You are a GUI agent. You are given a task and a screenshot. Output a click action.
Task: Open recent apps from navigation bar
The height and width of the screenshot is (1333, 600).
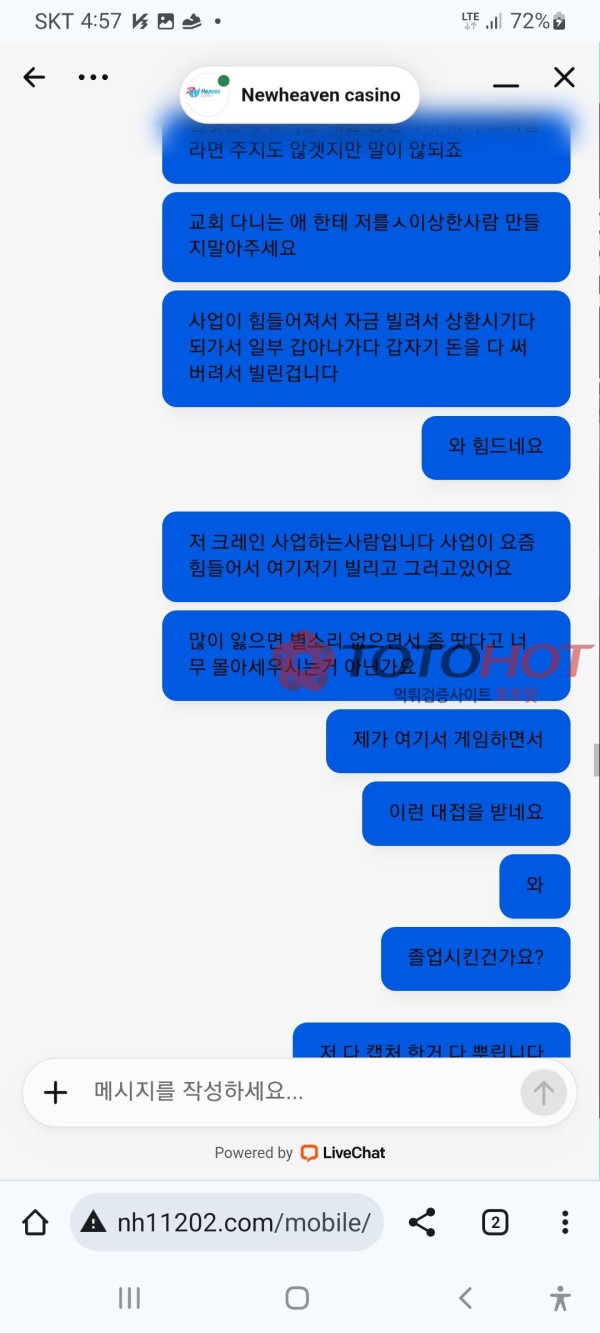point(129,1298)
